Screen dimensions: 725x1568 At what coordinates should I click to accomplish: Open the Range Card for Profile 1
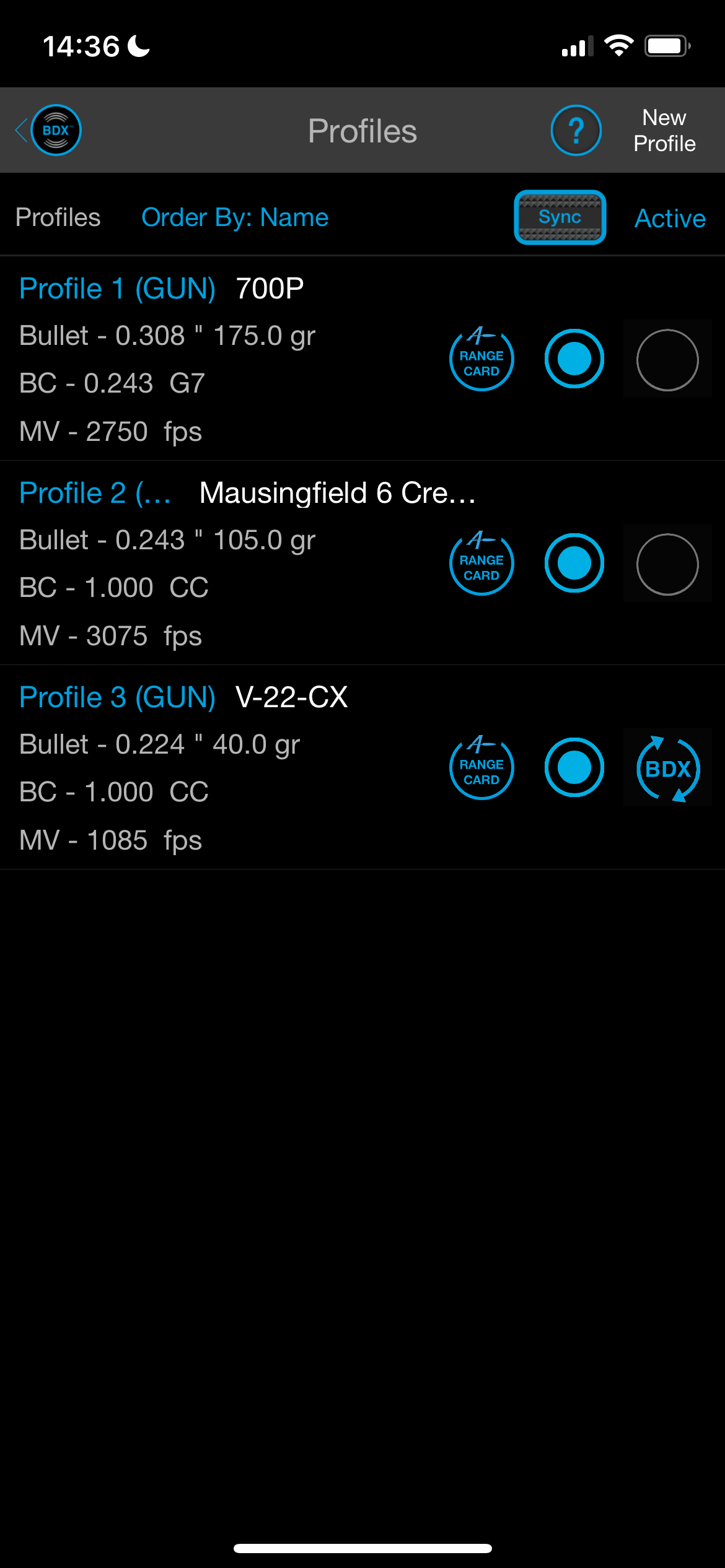point(481,359)
